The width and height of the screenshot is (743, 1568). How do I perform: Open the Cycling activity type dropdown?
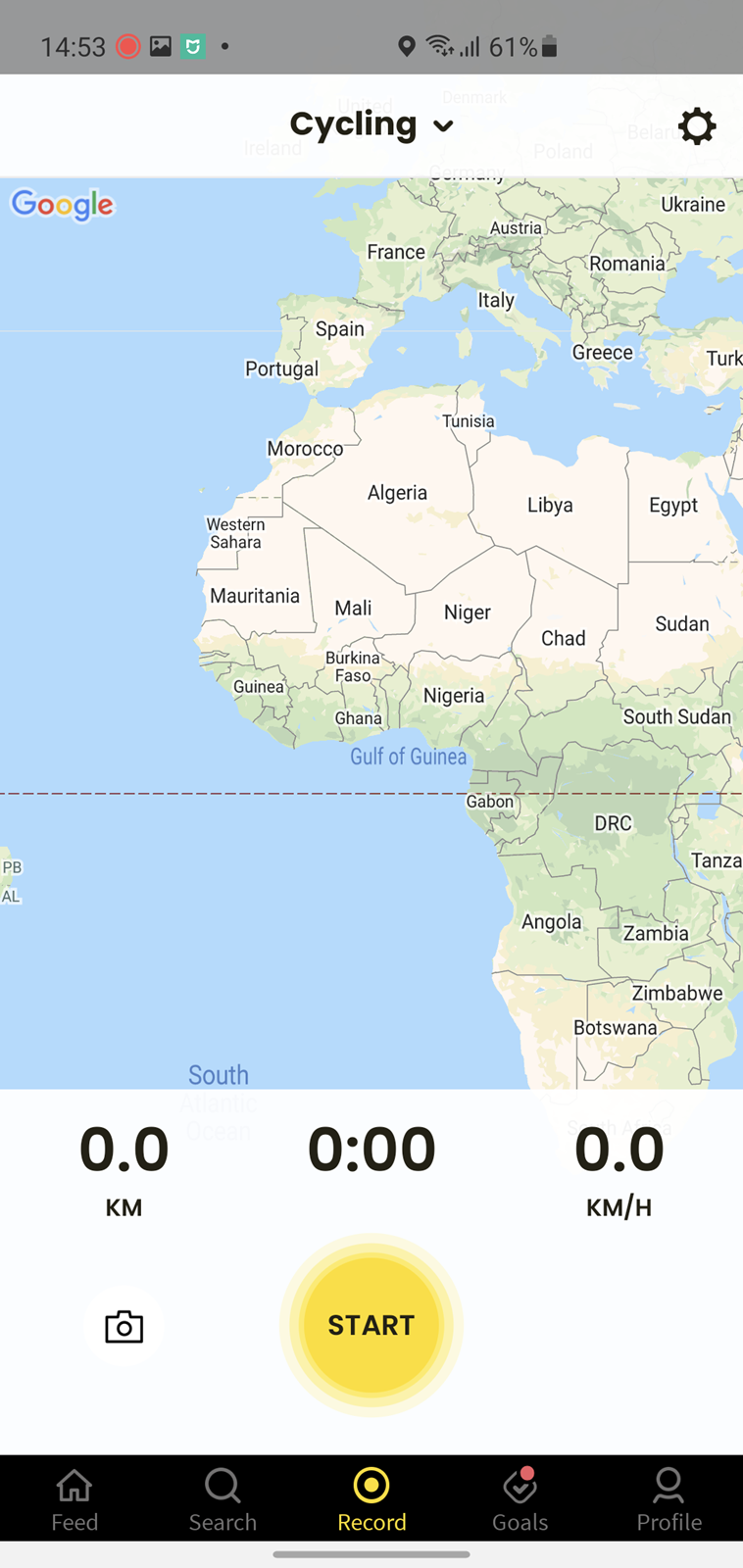click(x=371, y=124)
